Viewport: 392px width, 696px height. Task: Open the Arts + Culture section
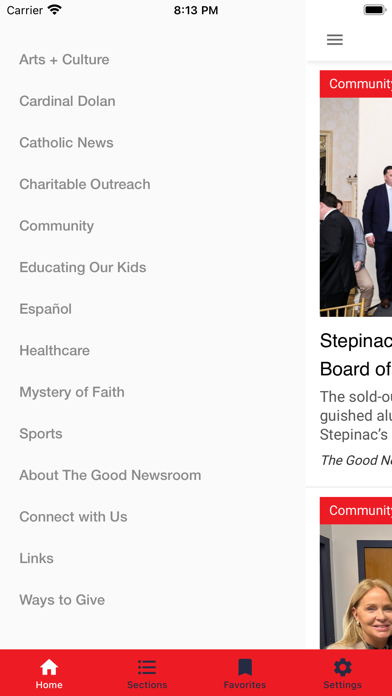tap(64, 59)
